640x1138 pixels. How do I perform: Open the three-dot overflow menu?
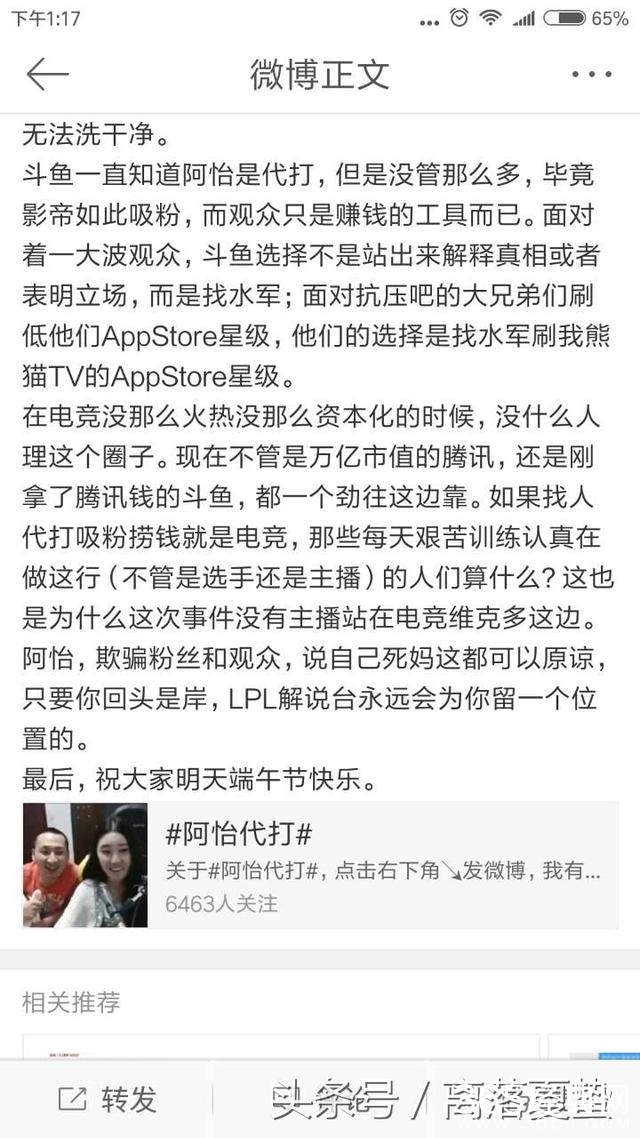coord(591,75)
